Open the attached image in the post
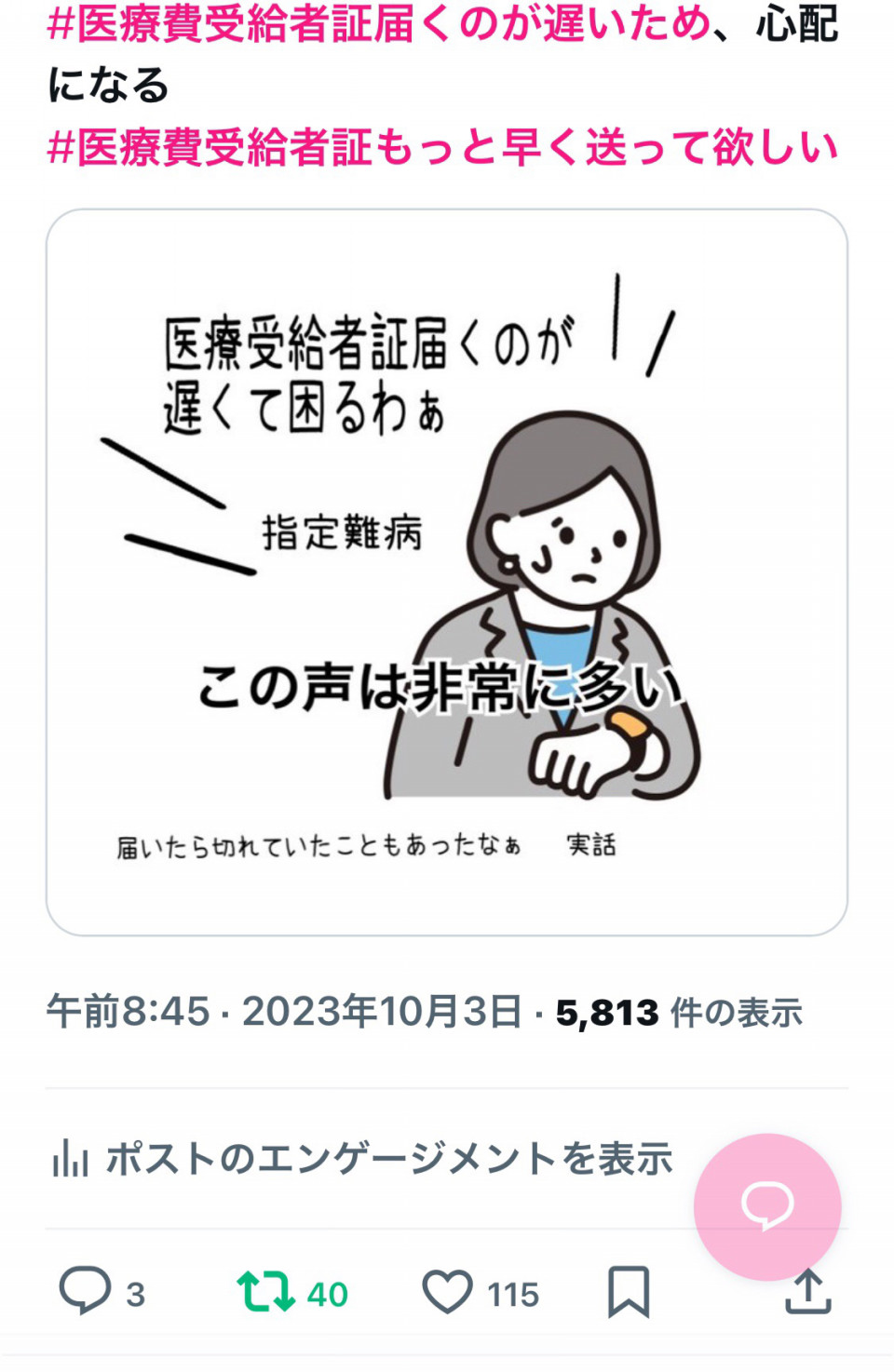 click(x=447, y=572)
